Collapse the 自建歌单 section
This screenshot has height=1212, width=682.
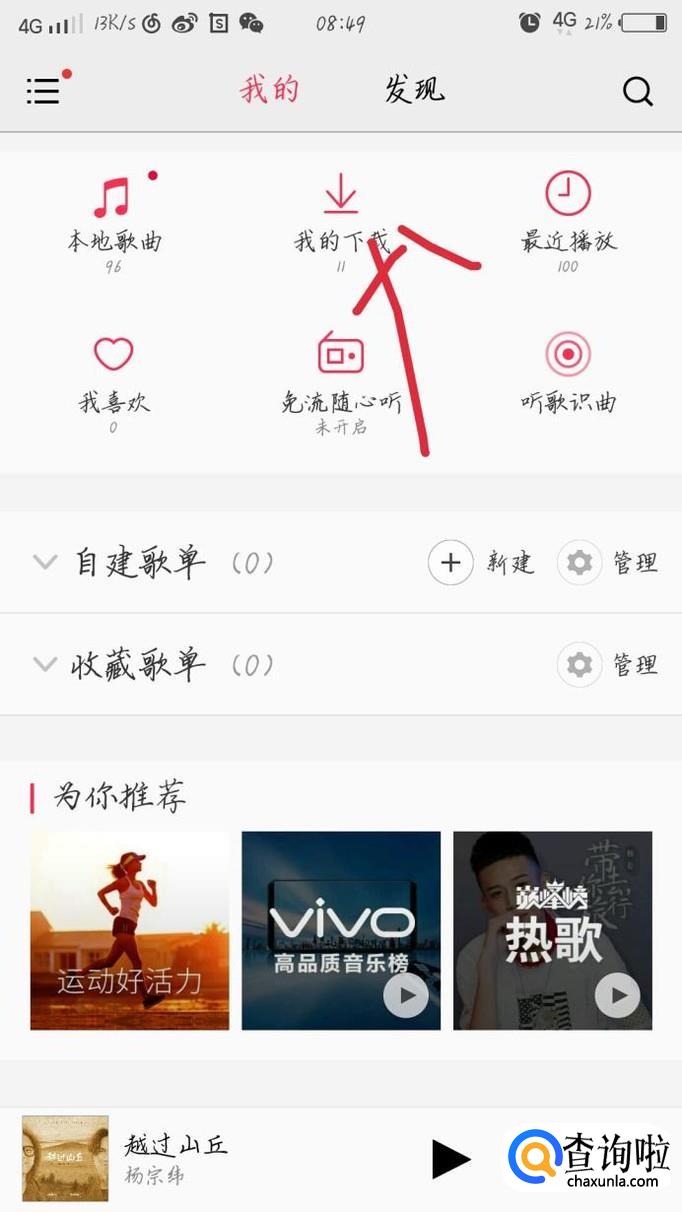tap(45, 562)
